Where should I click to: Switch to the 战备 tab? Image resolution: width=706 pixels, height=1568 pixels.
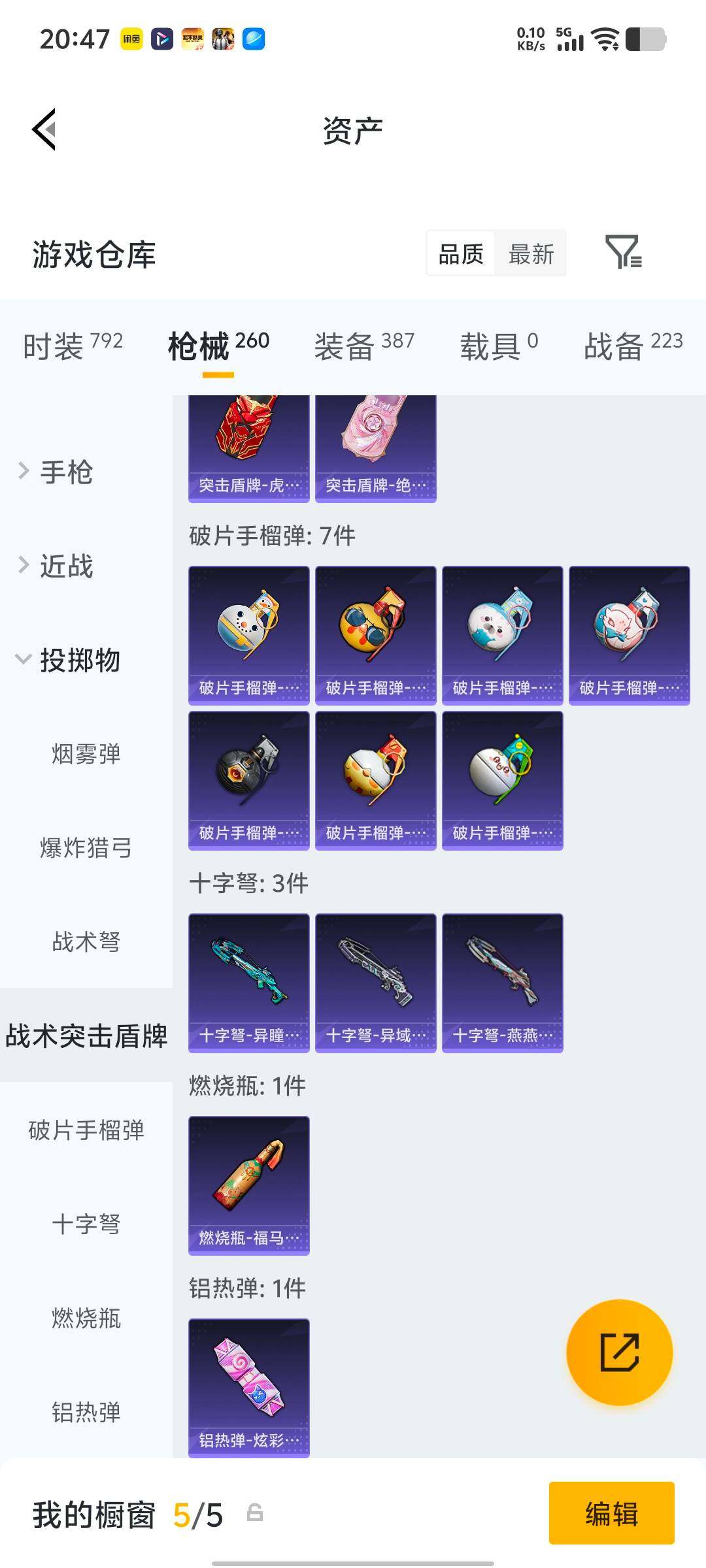pos(633,346)
